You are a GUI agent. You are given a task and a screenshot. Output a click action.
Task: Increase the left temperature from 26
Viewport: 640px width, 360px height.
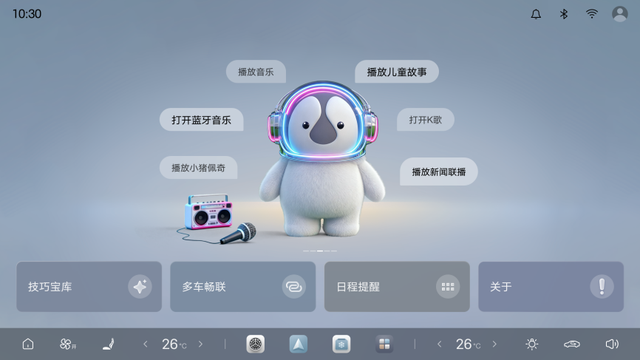tap(200, 344)
